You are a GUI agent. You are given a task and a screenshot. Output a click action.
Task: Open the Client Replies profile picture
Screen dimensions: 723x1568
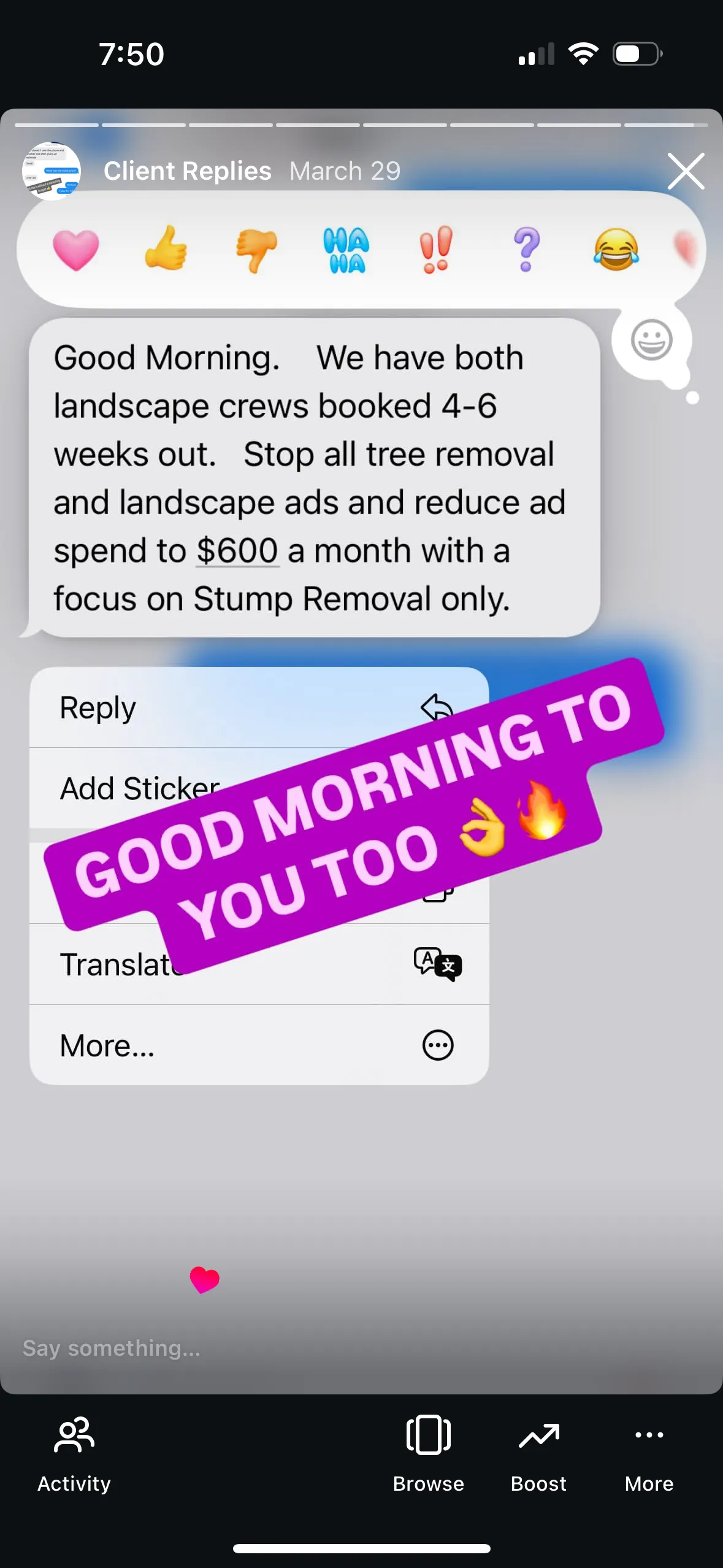tap(52, 171)
